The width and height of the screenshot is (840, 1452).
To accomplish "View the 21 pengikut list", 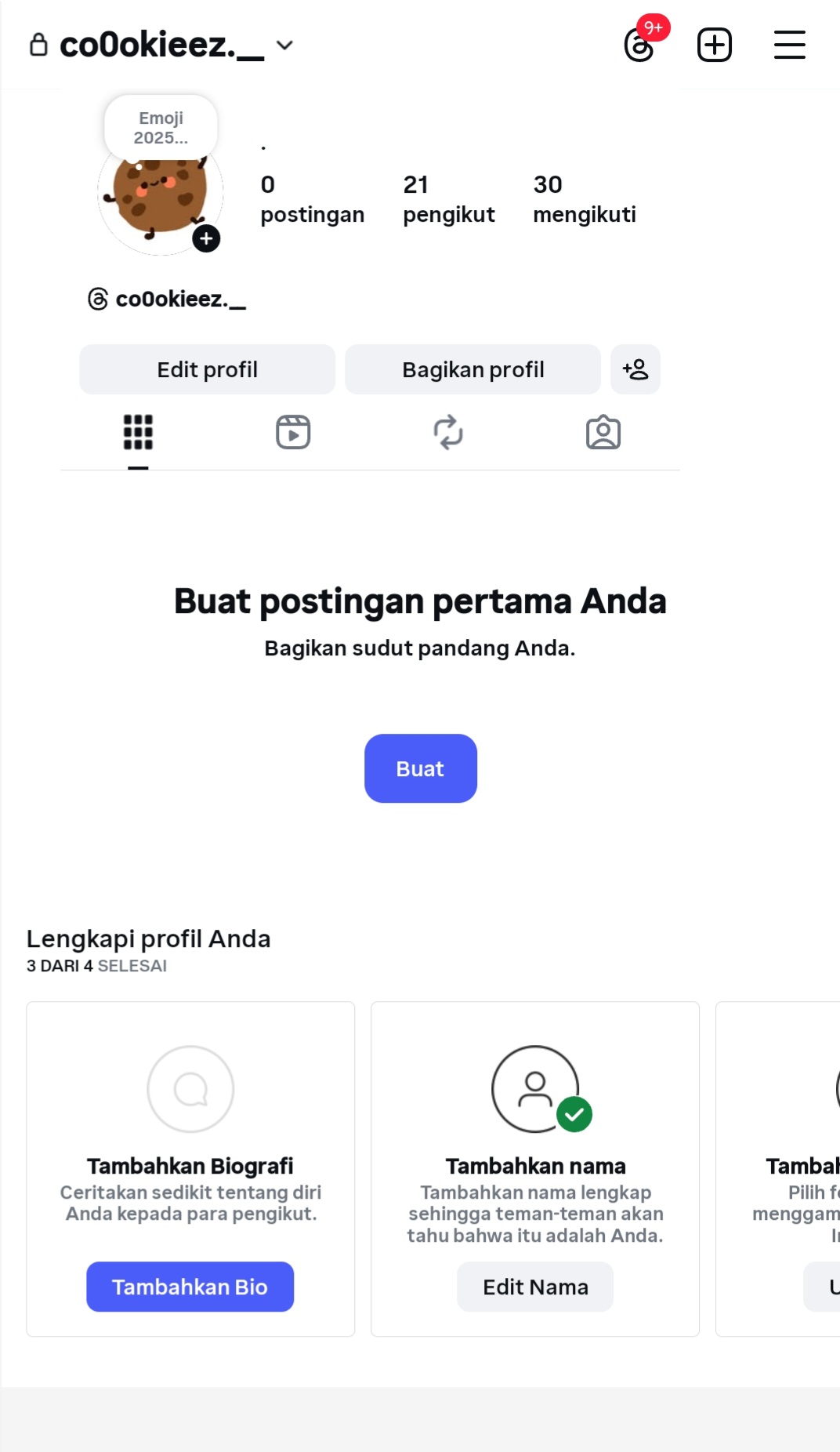I will [x=448, y=199].
